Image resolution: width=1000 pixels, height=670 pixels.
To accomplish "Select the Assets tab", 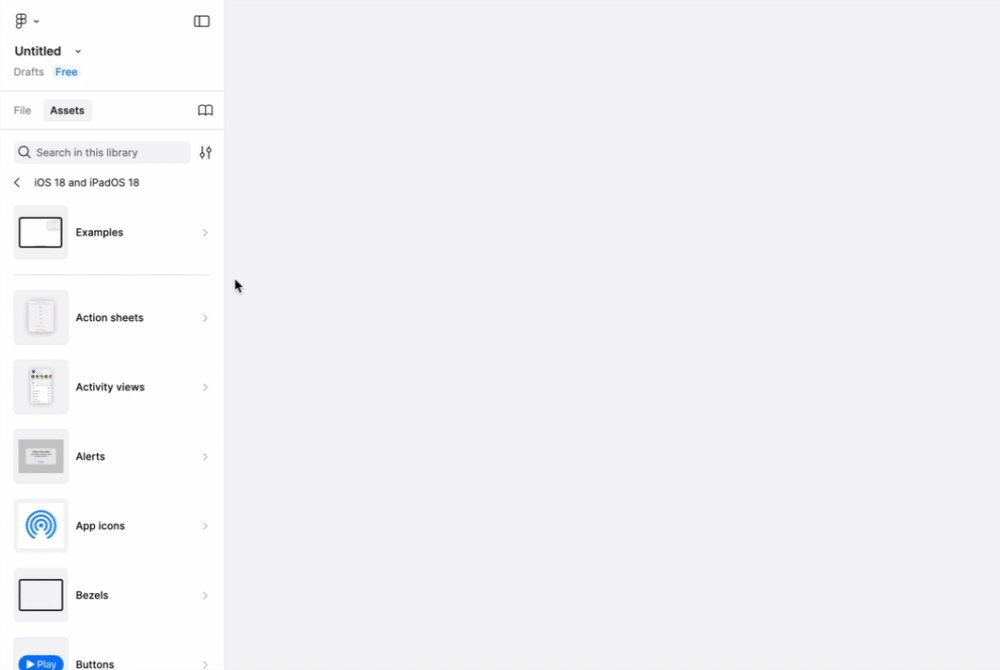I will point(67,111).
